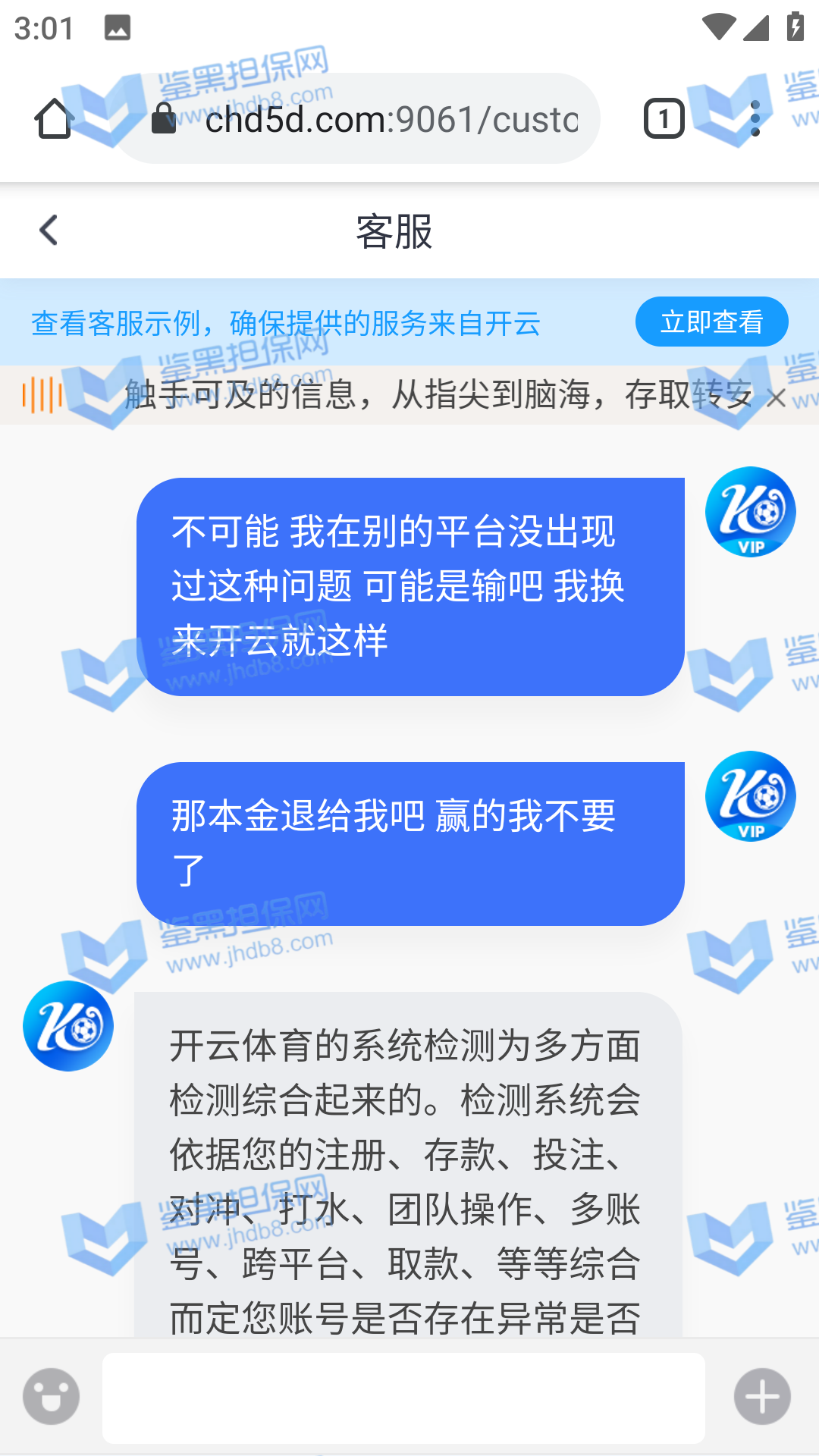The height and width of the screenshot is (1456, 819).
Task: Tap the 立即查看 button
Action: (711, 322)
